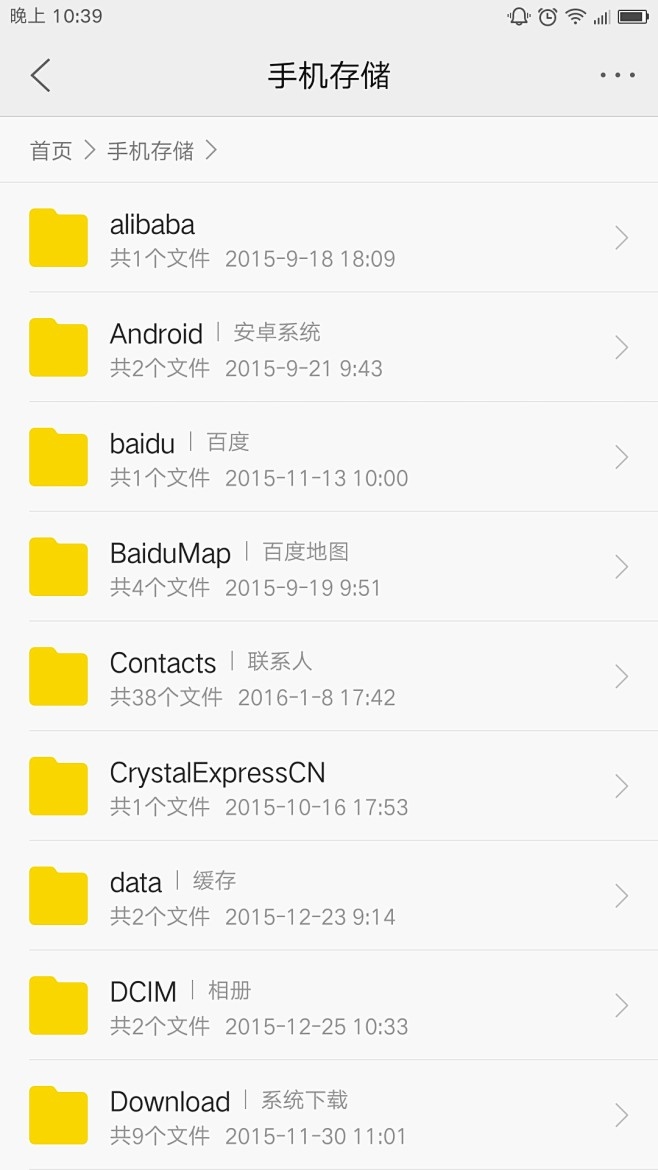Open the alibaba folder

tap(328, 238)
